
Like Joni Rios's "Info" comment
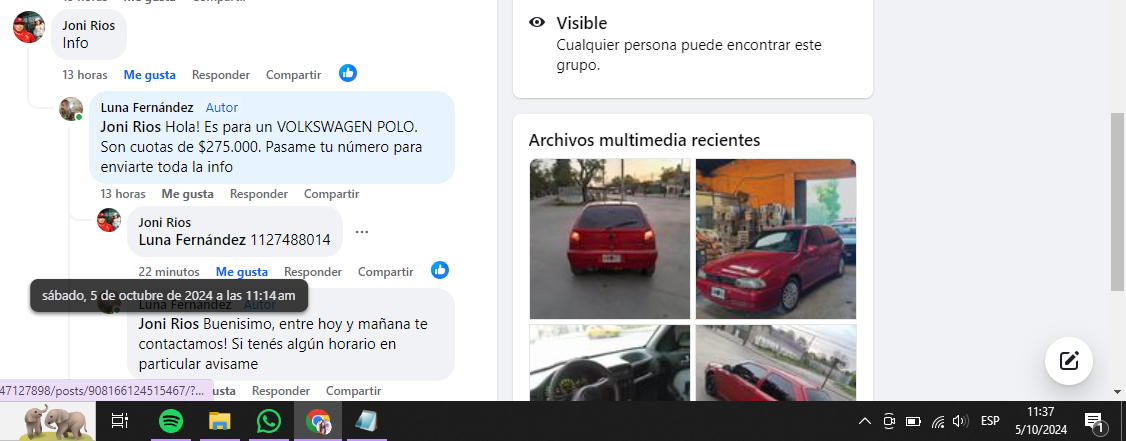pyautogui.click(x=149, y=75)
